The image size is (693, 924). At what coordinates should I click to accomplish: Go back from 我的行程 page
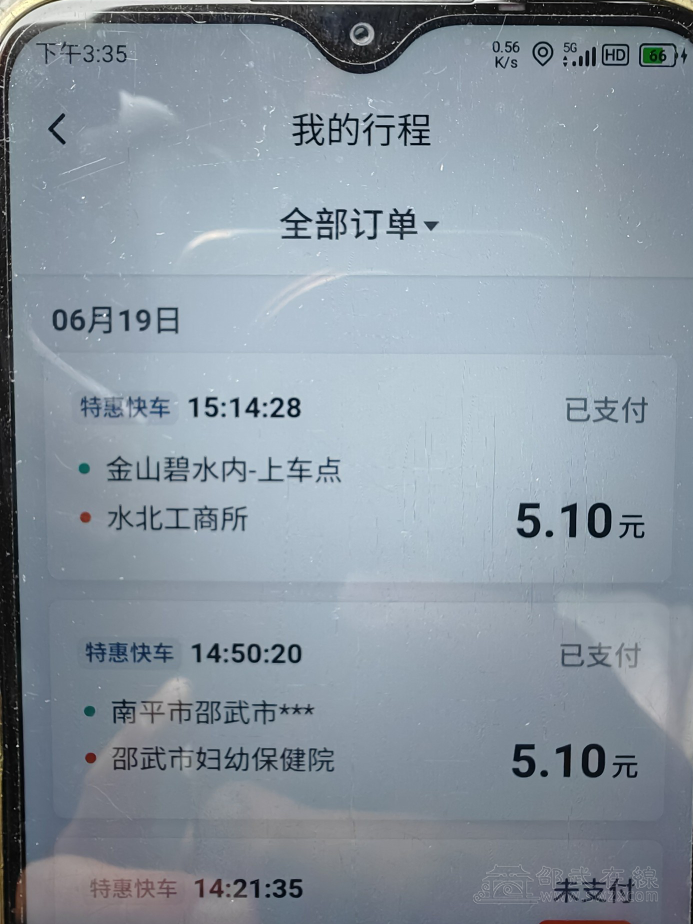point(58,130)
